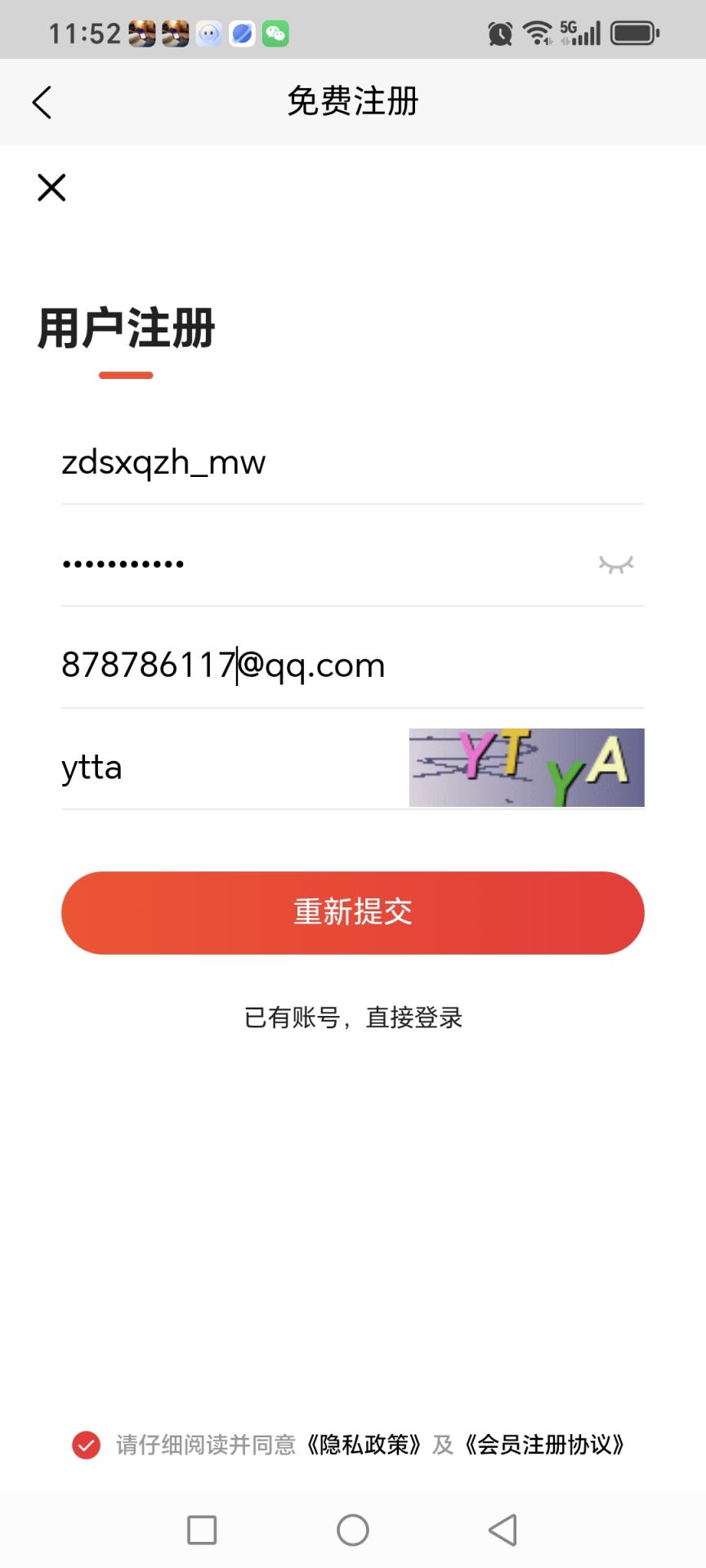The width and height of the screenshot is (706, 1568).
Task: Toggle password visibility with the eye icon
Action: click(615, 563)
